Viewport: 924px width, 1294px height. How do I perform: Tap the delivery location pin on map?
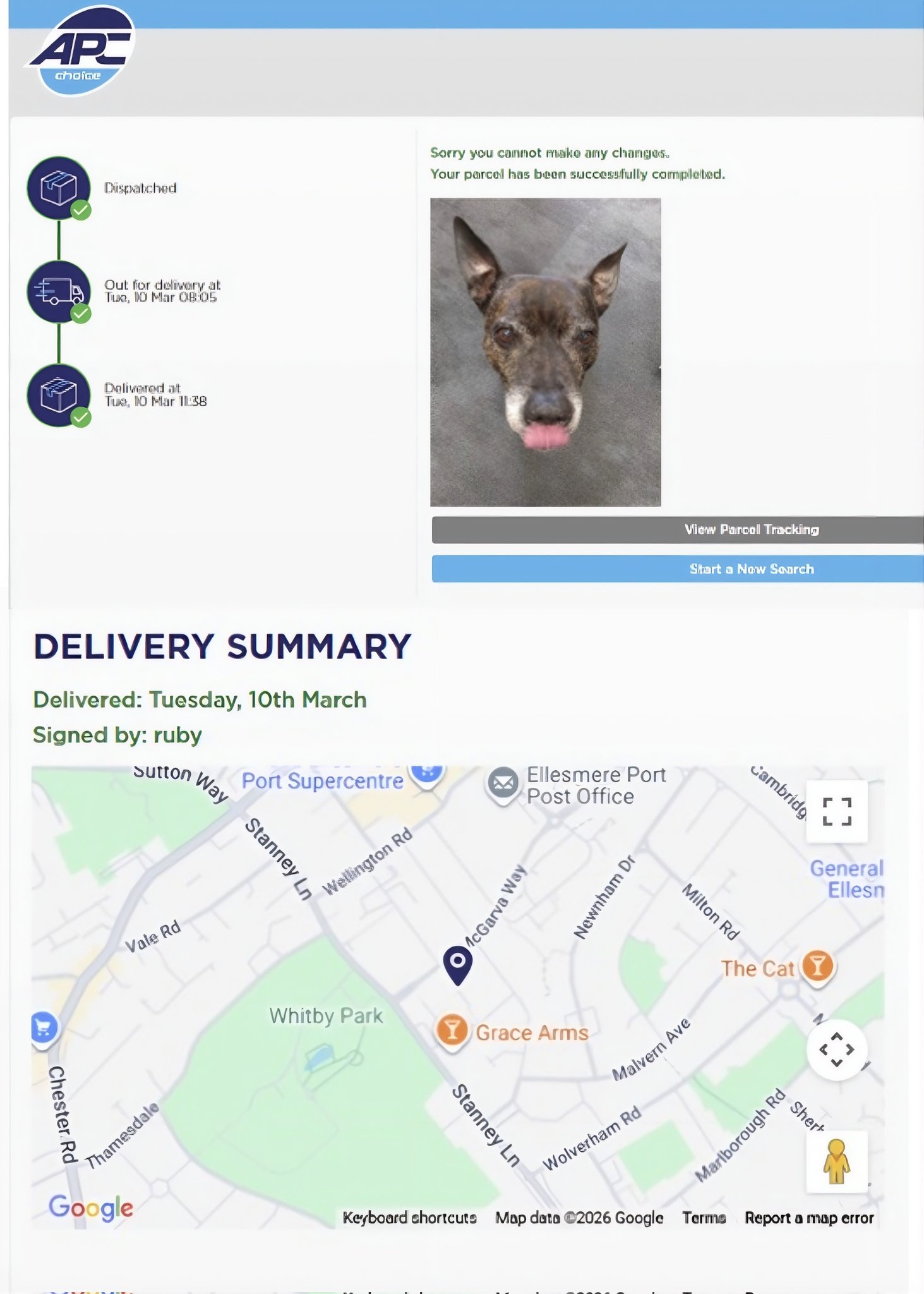(458, 964)
